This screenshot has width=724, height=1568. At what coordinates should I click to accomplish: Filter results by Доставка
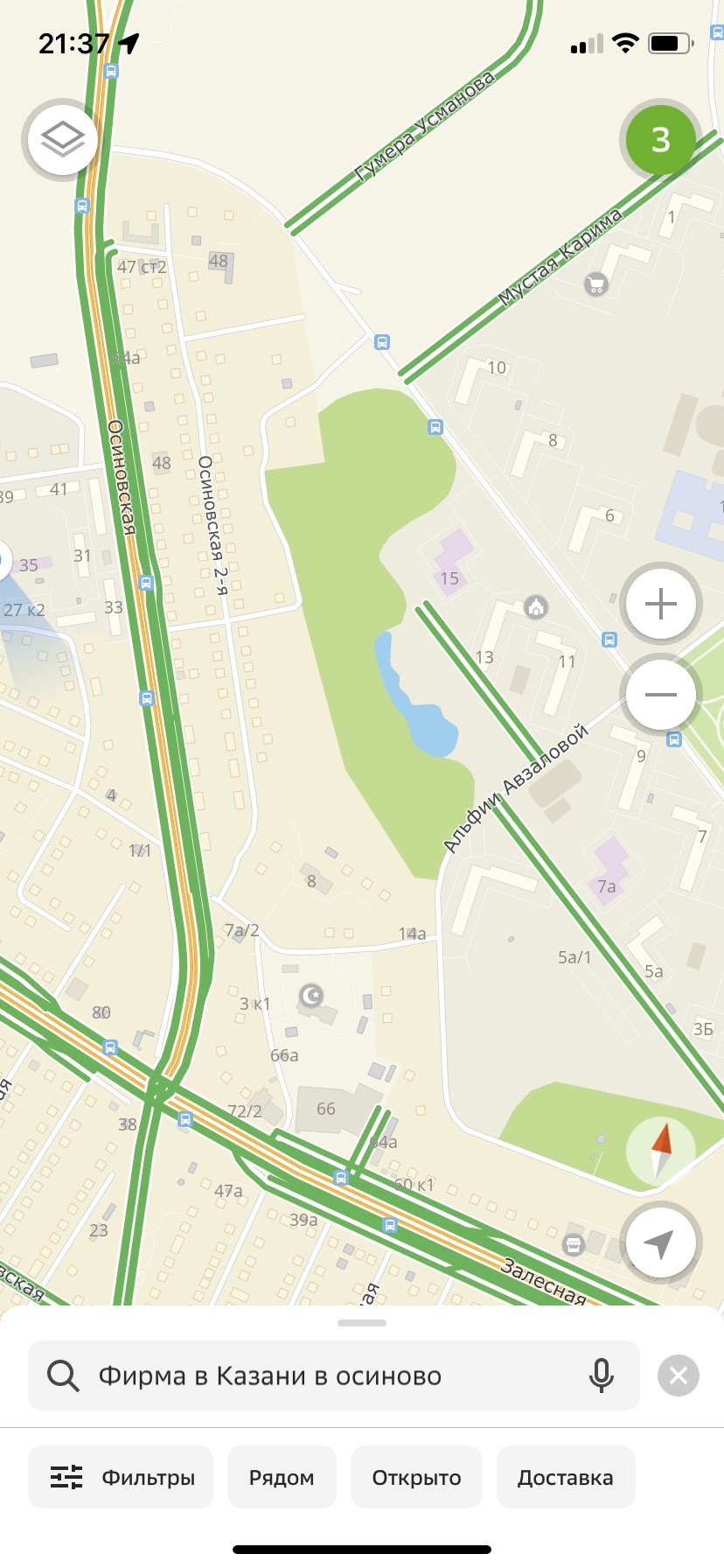pyautogui.click(x=565, y=1478)
